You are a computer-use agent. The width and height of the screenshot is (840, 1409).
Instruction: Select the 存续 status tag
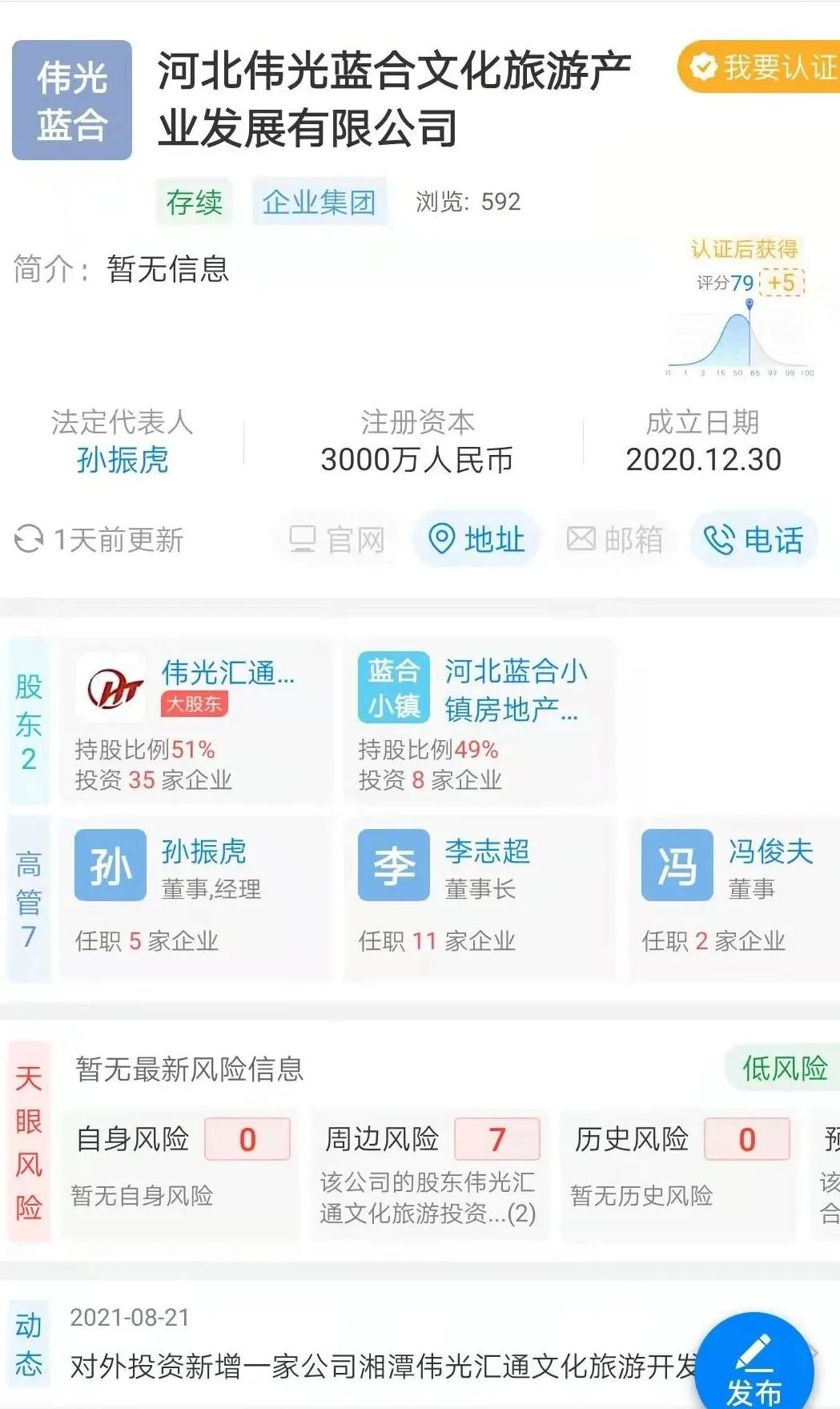194,202
